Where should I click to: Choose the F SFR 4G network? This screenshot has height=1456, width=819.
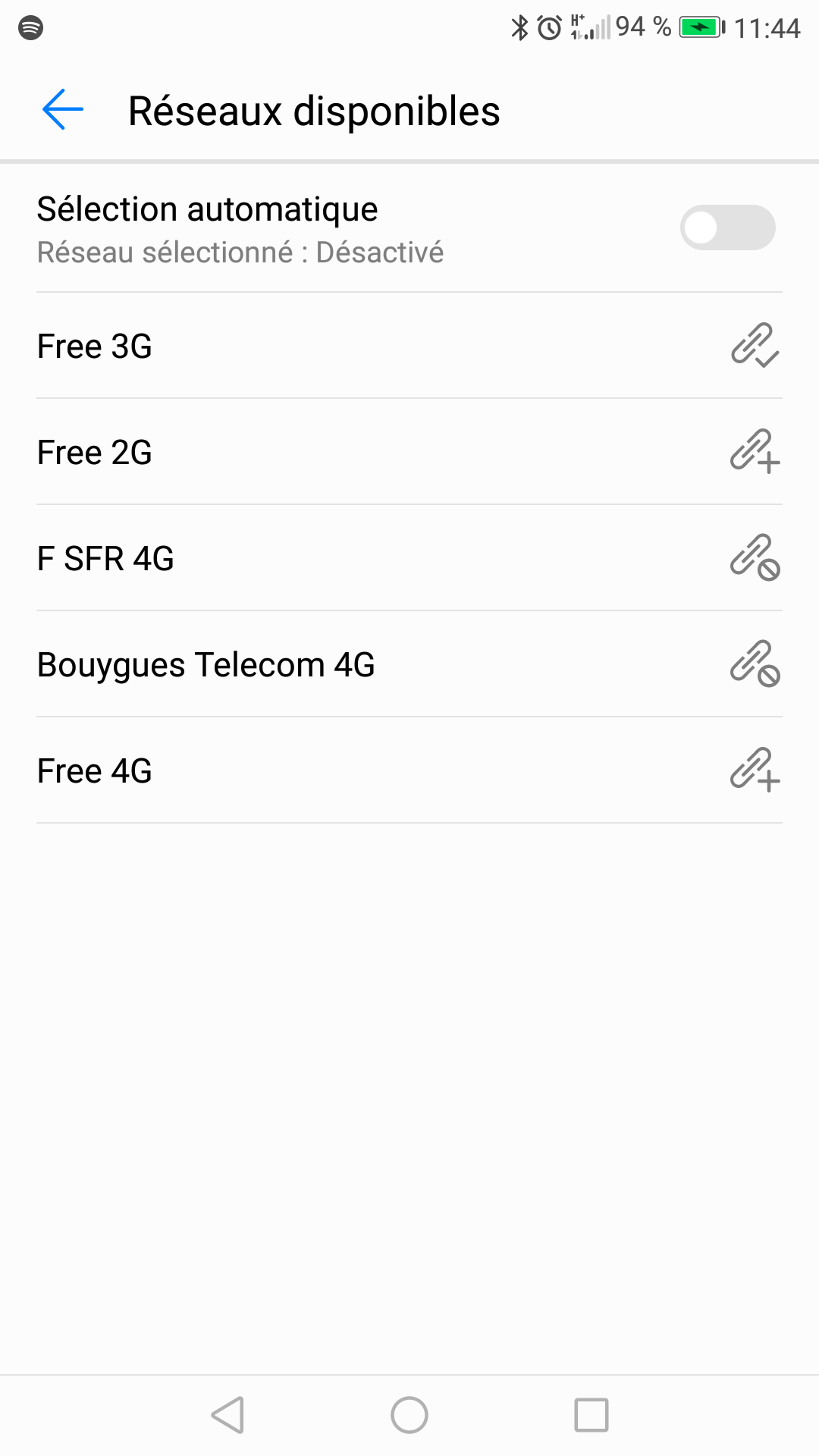409,558
